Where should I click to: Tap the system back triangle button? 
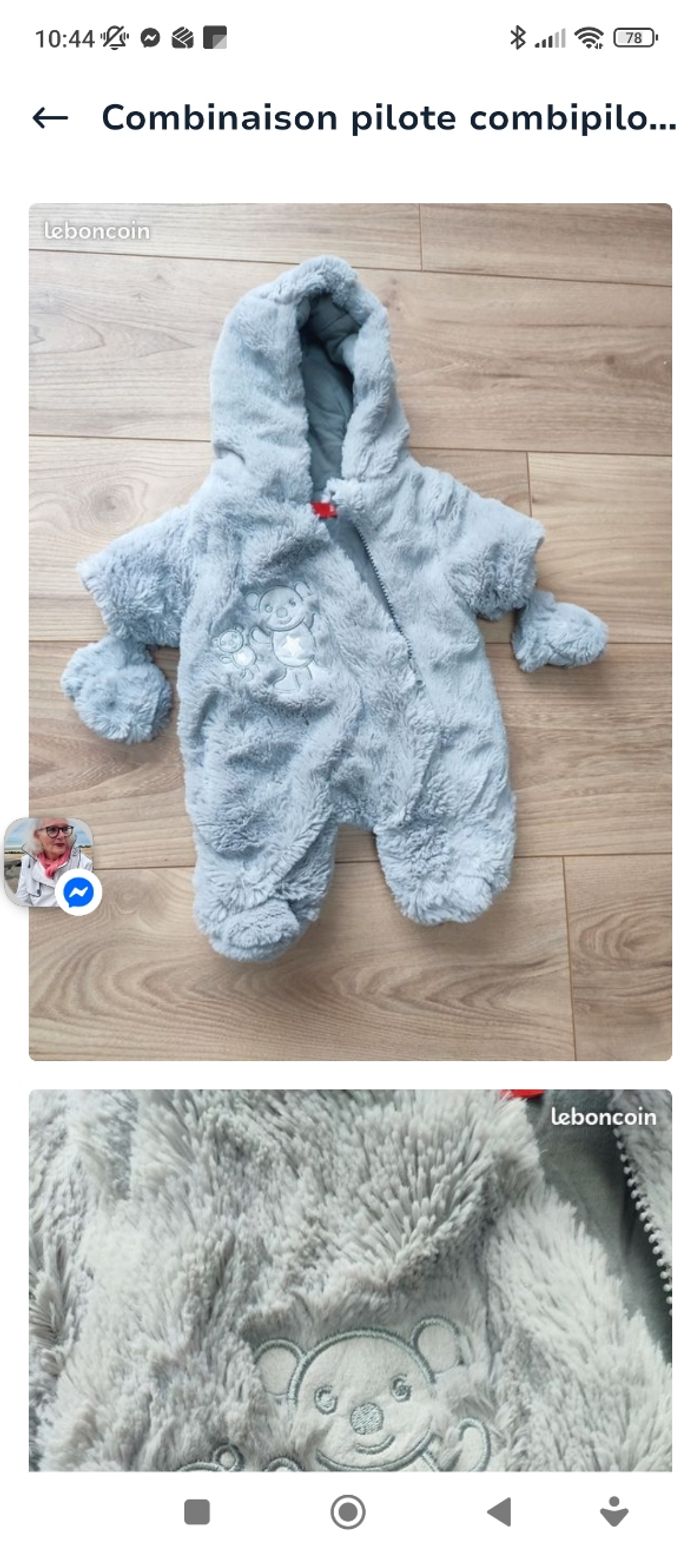coord(499,1512)
